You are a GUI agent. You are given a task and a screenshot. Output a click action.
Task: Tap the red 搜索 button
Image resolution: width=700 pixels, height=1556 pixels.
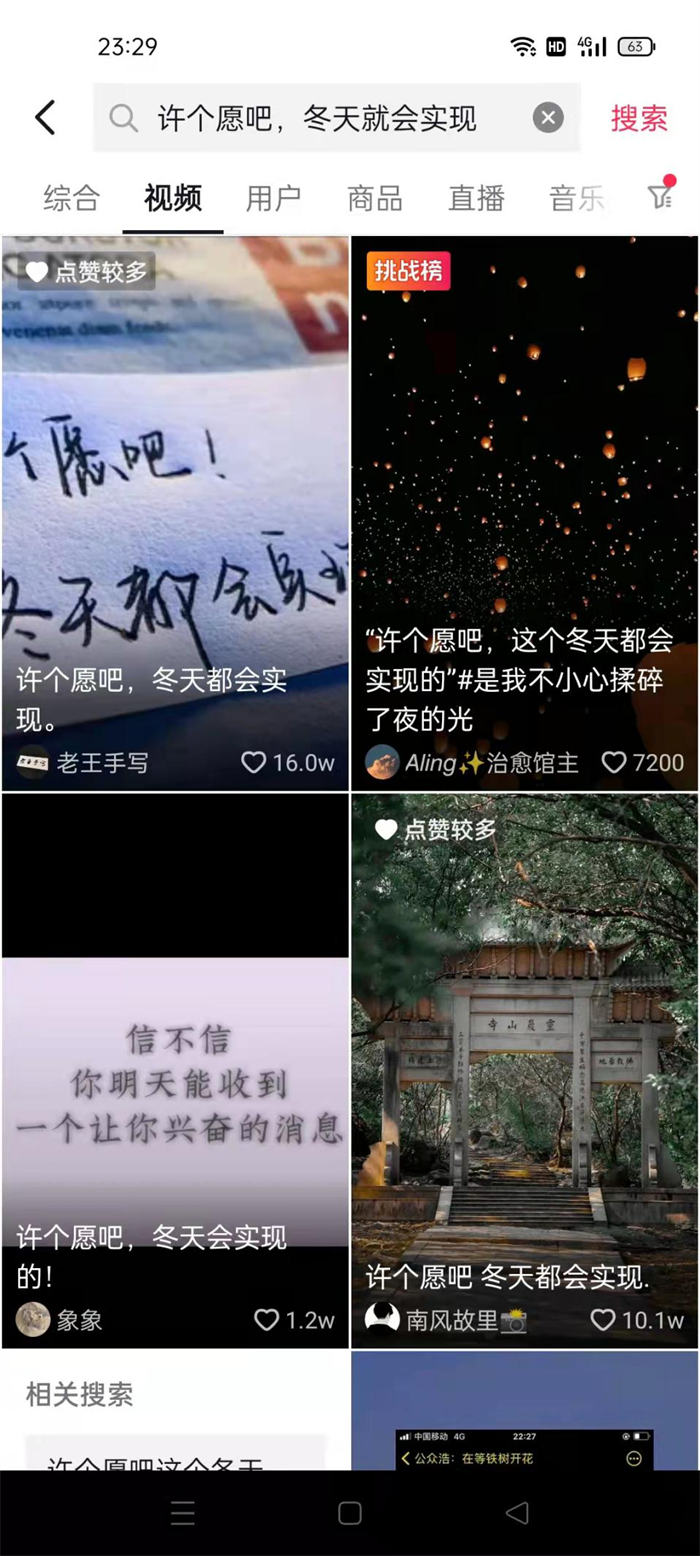(639, 118)
